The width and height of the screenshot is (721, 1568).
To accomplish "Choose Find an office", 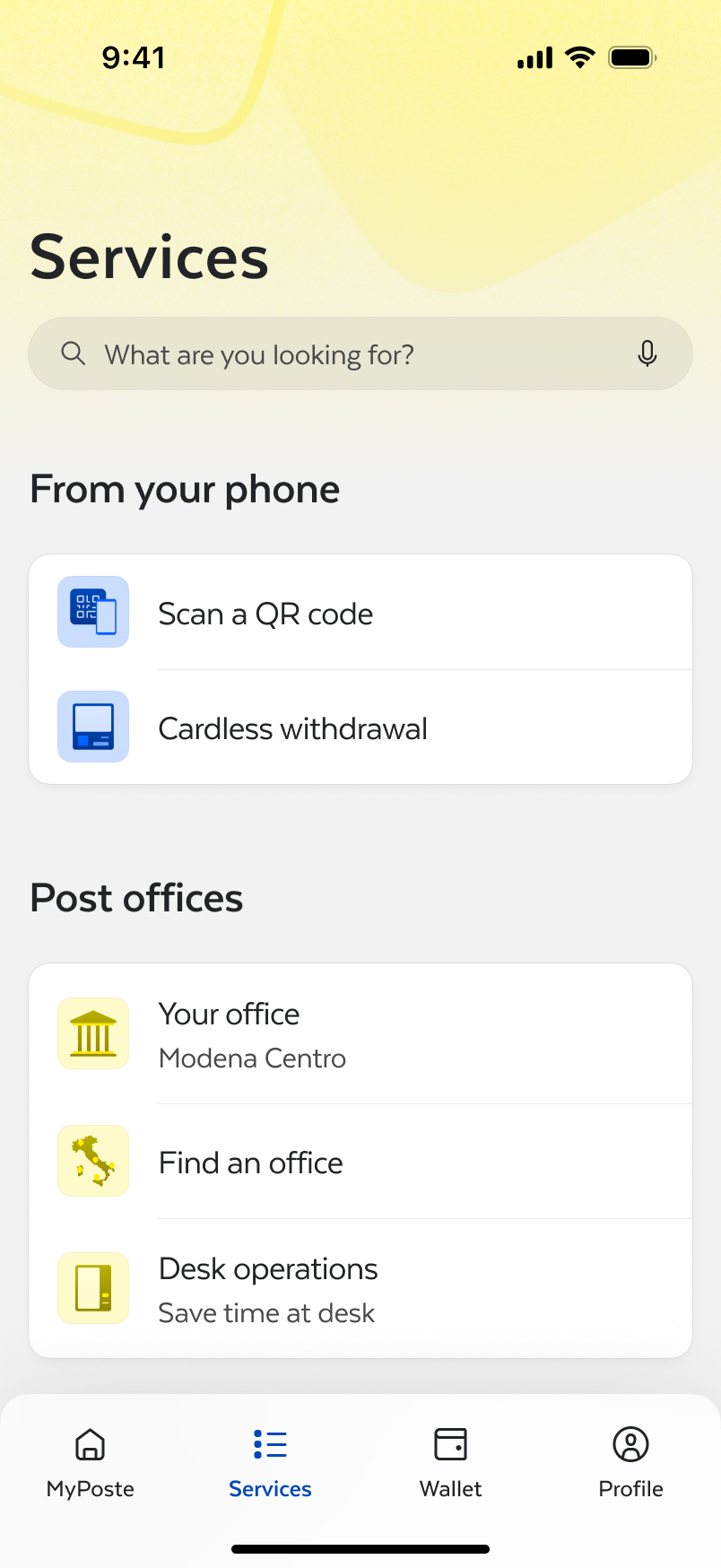I will coord(360,1162).
